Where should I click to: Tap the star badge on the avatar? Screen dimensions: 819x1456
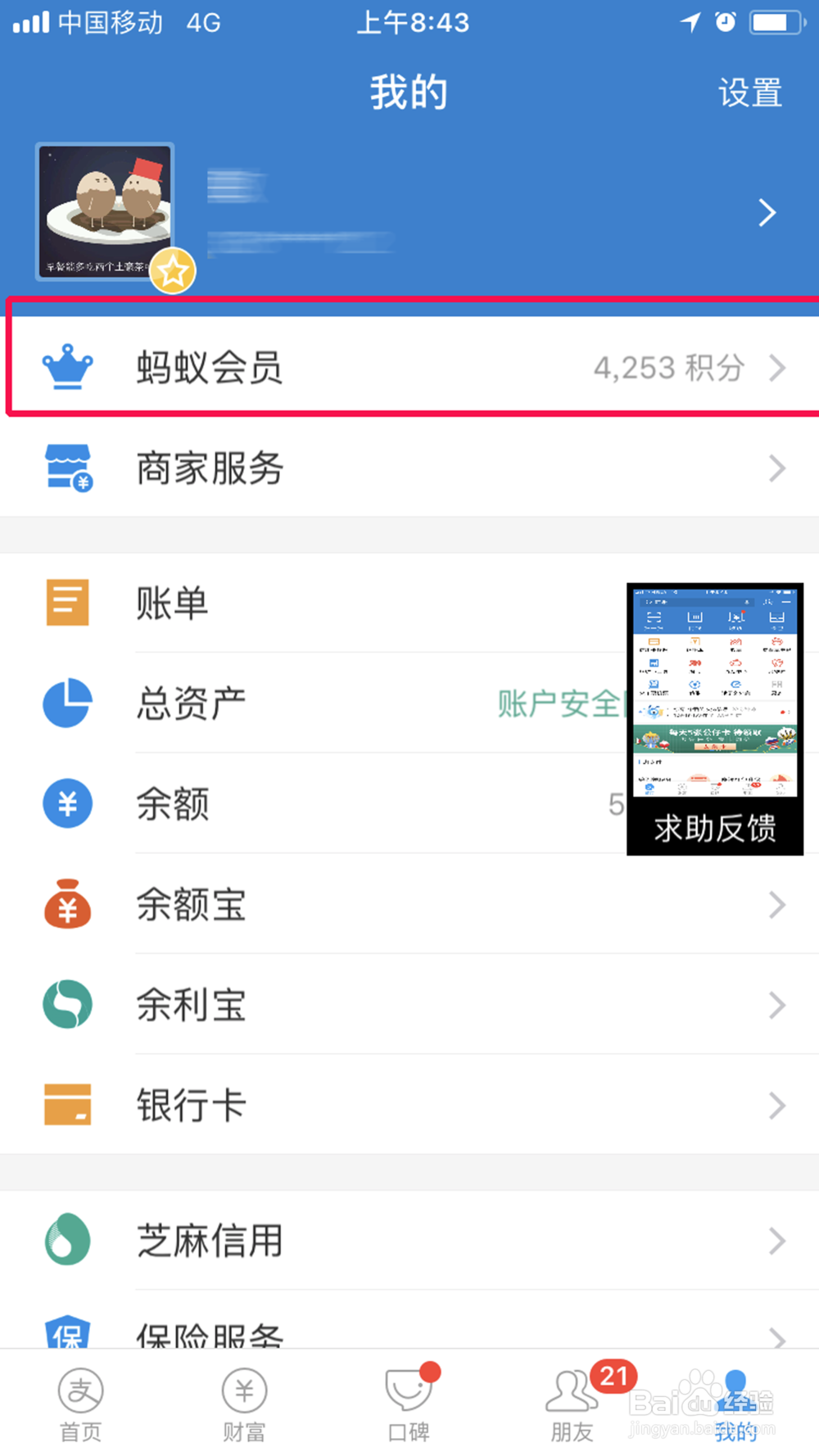coord(172,271)
